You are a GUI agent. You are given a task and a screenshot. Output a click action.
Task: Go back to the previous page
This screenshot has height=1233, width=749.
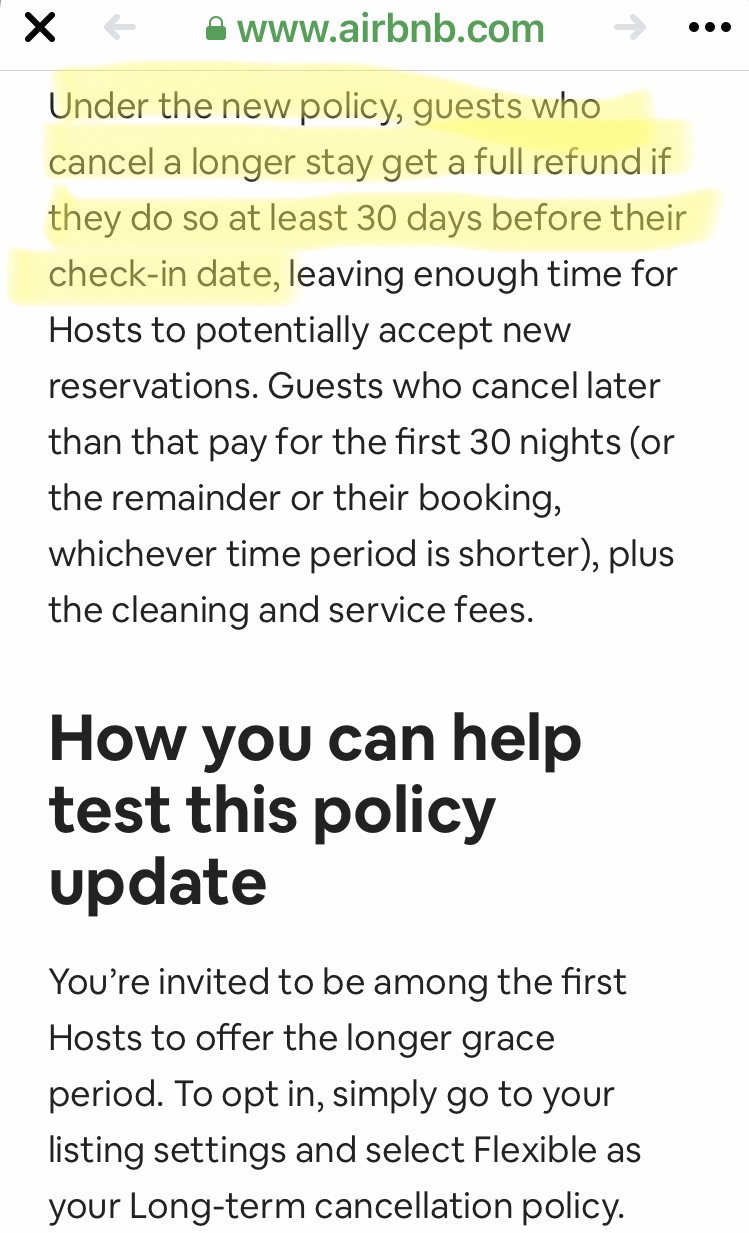pos(119,28)
